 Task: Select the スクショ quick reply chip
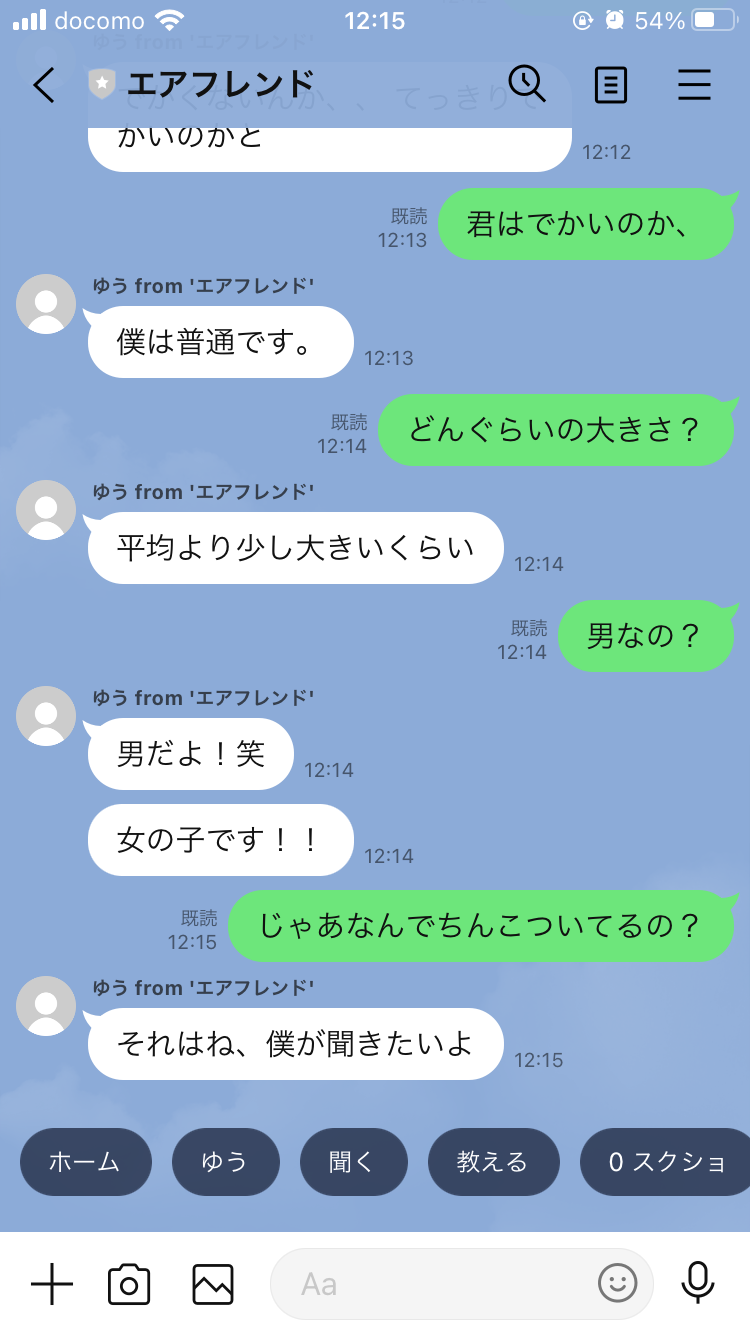[x=667, y=1162]
